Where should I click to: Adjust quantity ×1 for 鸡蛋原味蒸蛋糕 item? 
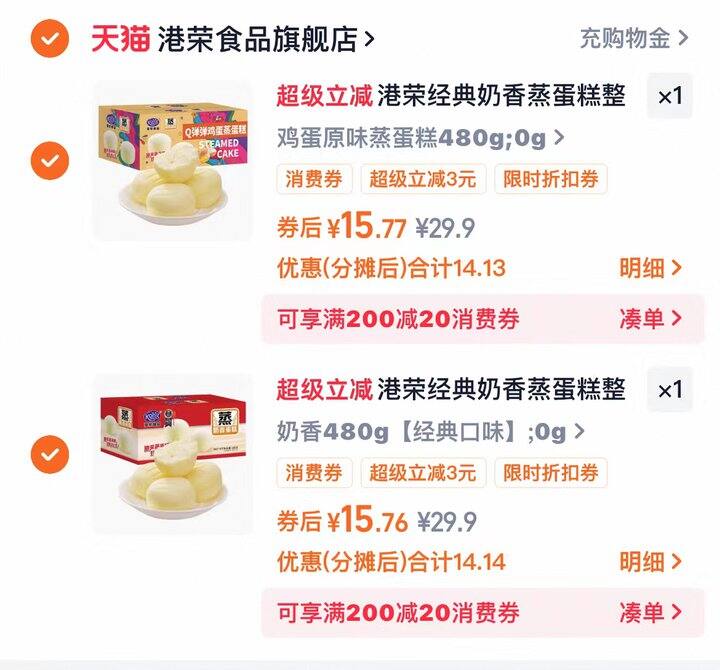coord(669,96)
